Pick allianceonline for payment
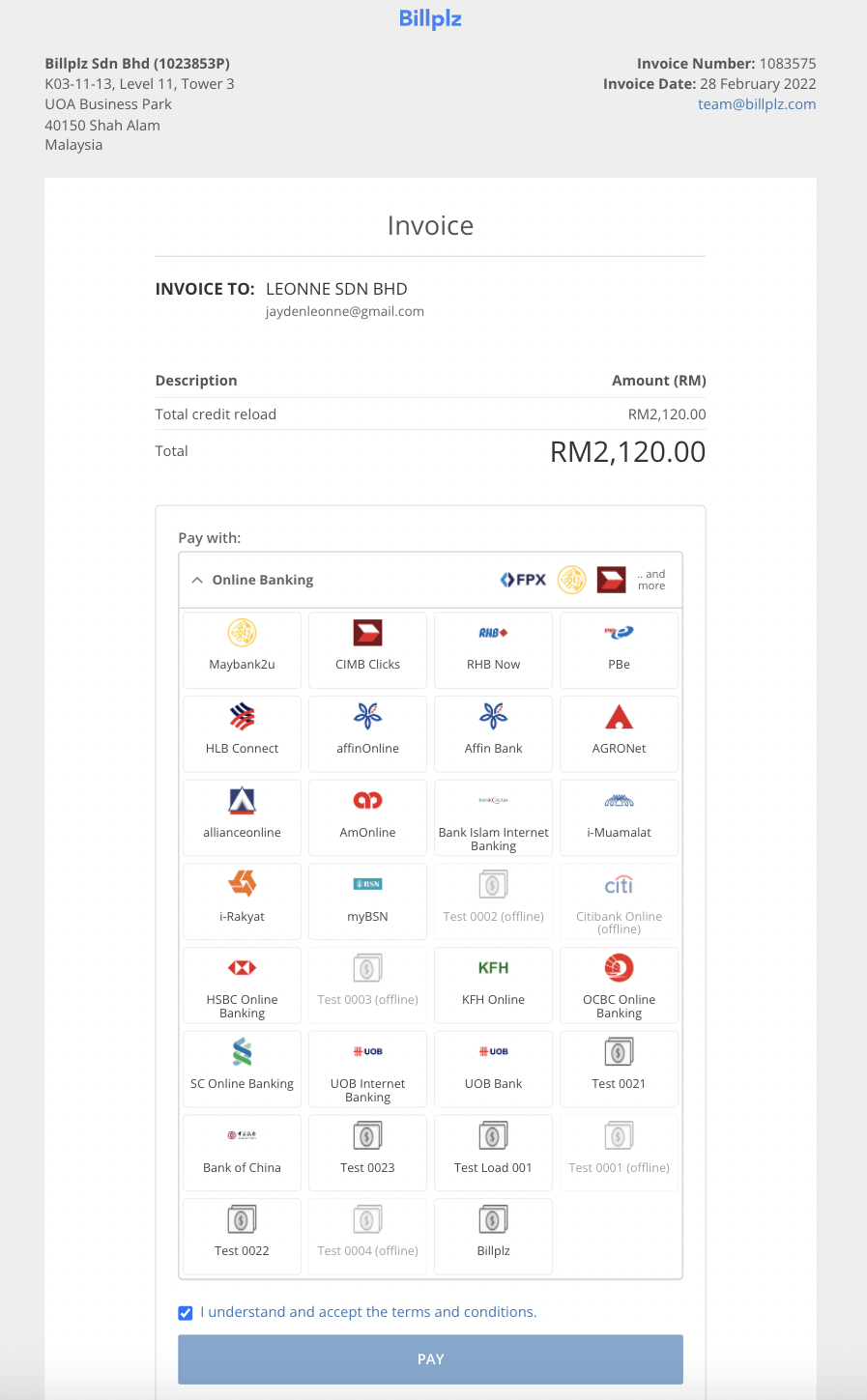 (242, 815)
